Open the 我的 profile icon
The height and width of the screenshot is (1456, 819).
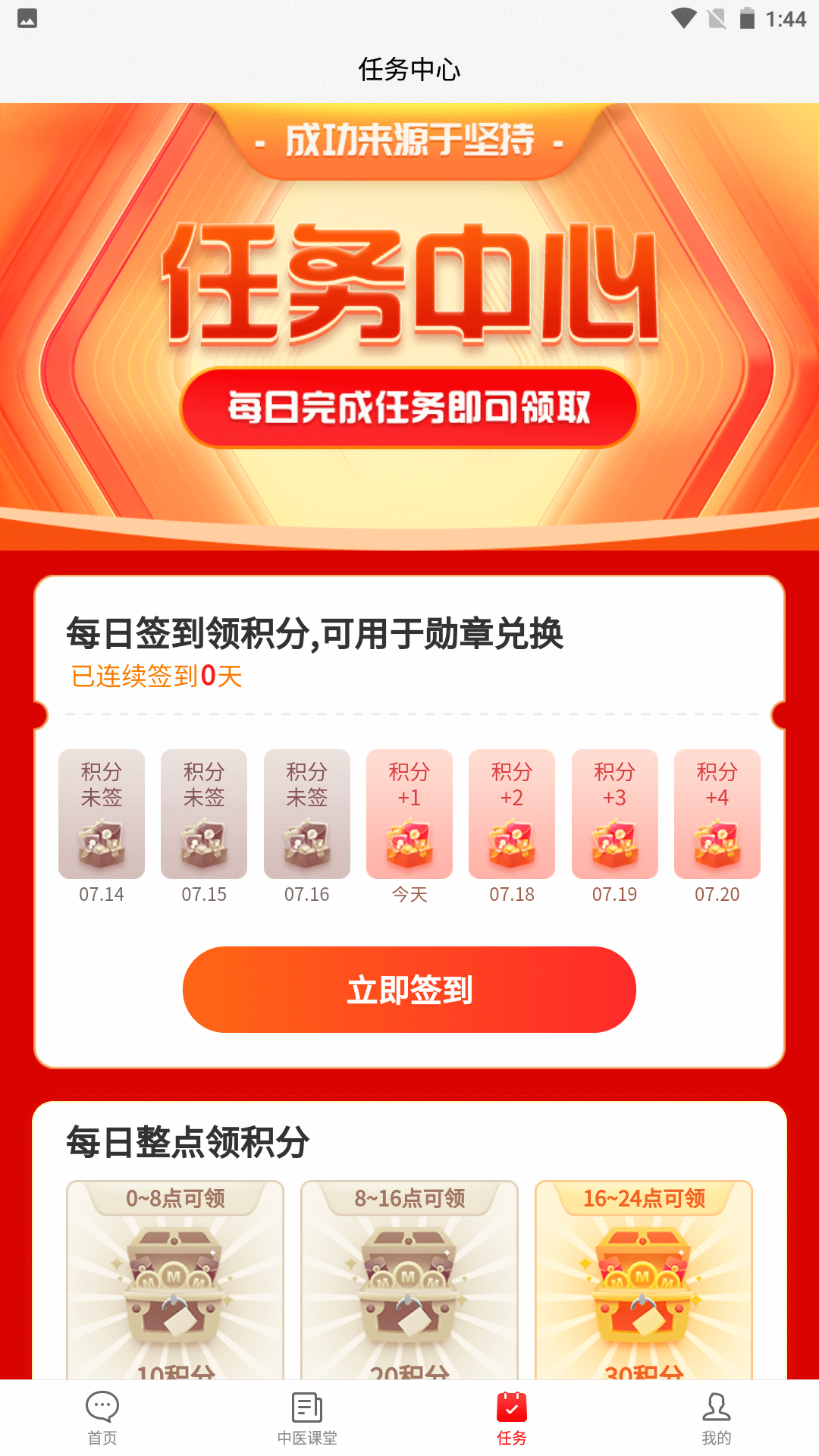point(716,1406)
